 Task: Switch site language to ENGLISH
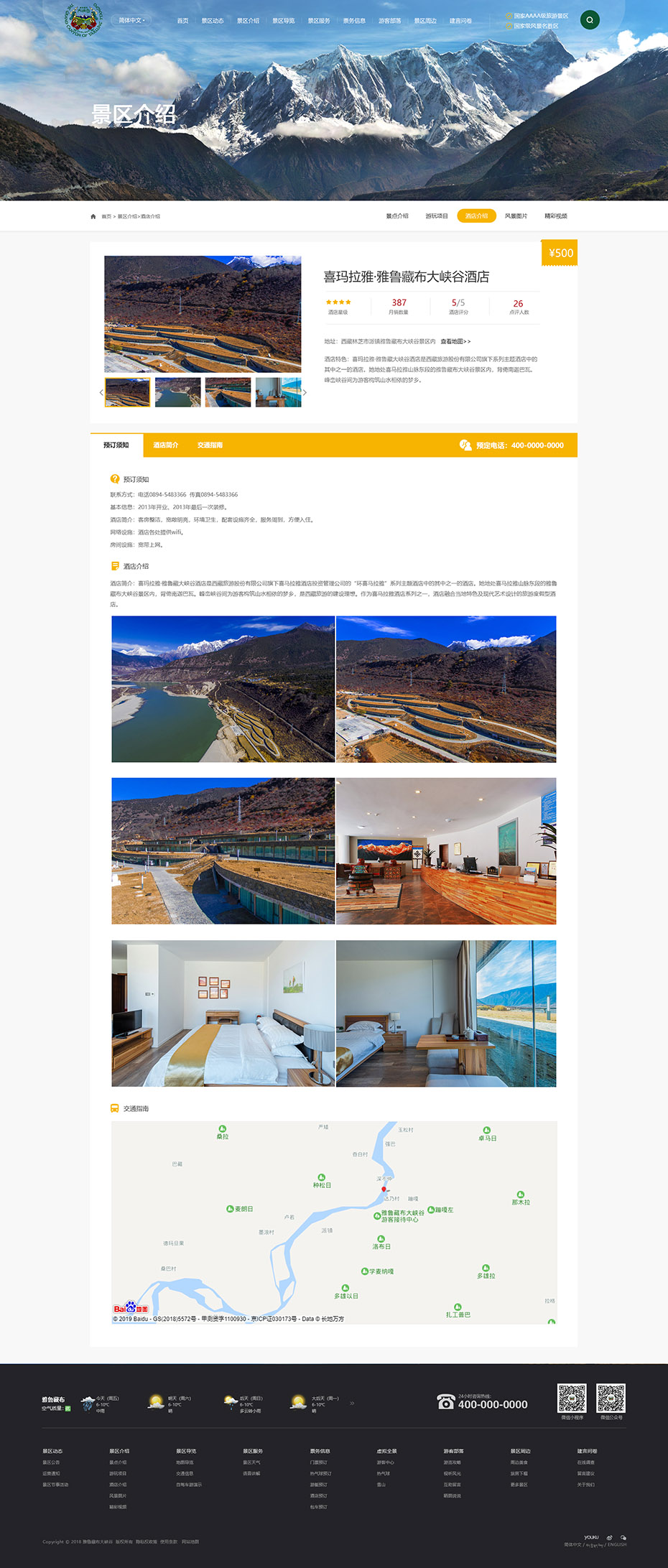[x=617, y=1544]
